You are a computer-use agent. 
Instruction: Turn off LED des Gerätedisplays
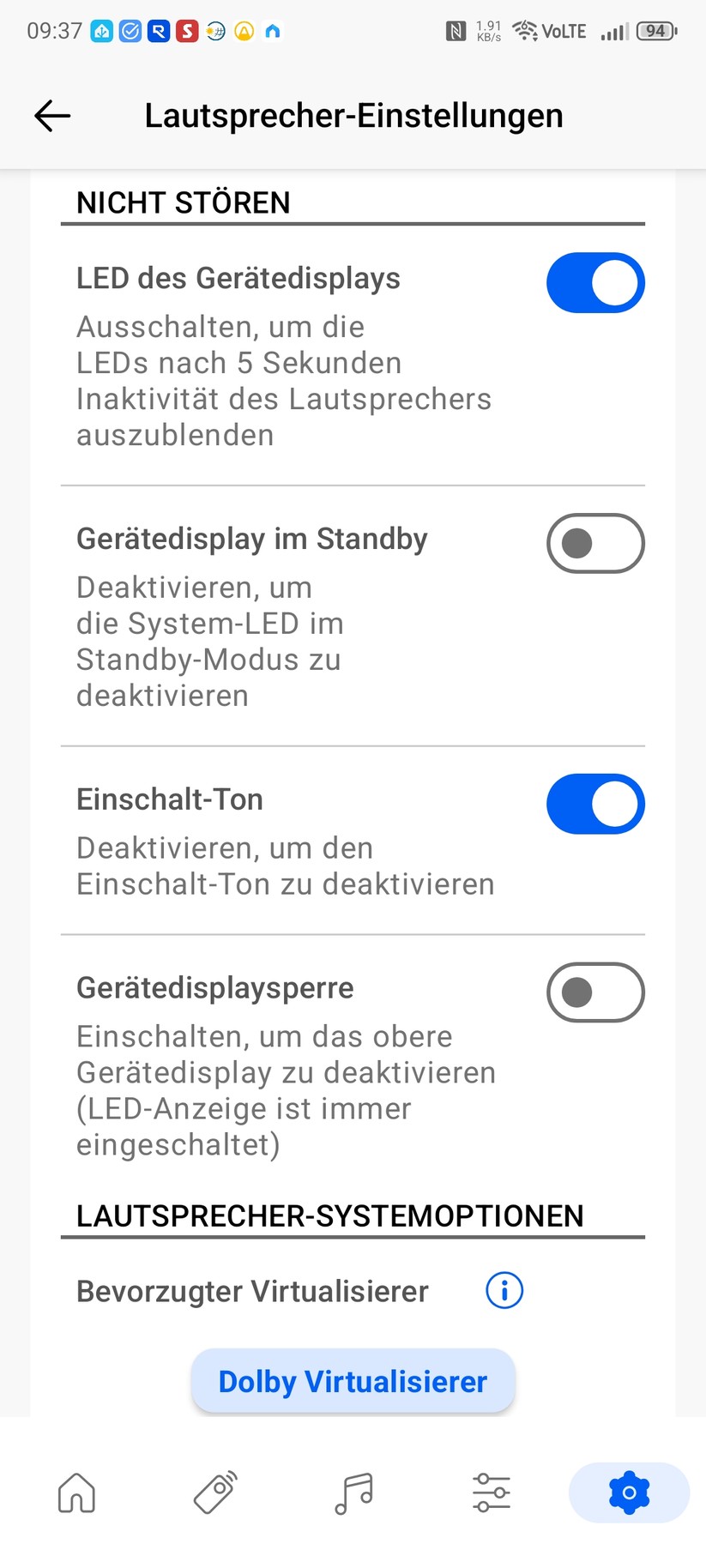595,282
